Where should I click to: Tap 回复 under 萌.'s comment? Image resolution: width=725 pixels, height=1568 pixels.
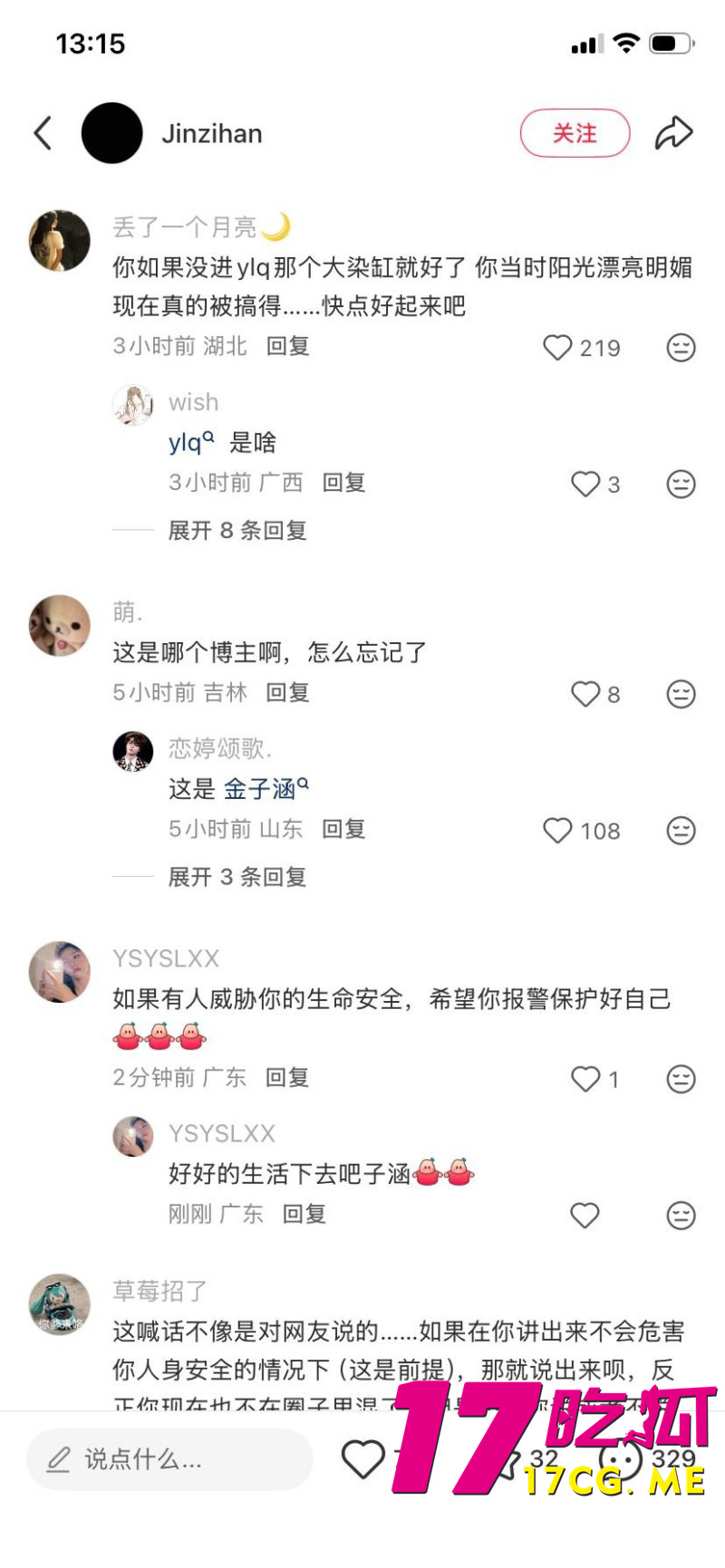coord(288,693)
